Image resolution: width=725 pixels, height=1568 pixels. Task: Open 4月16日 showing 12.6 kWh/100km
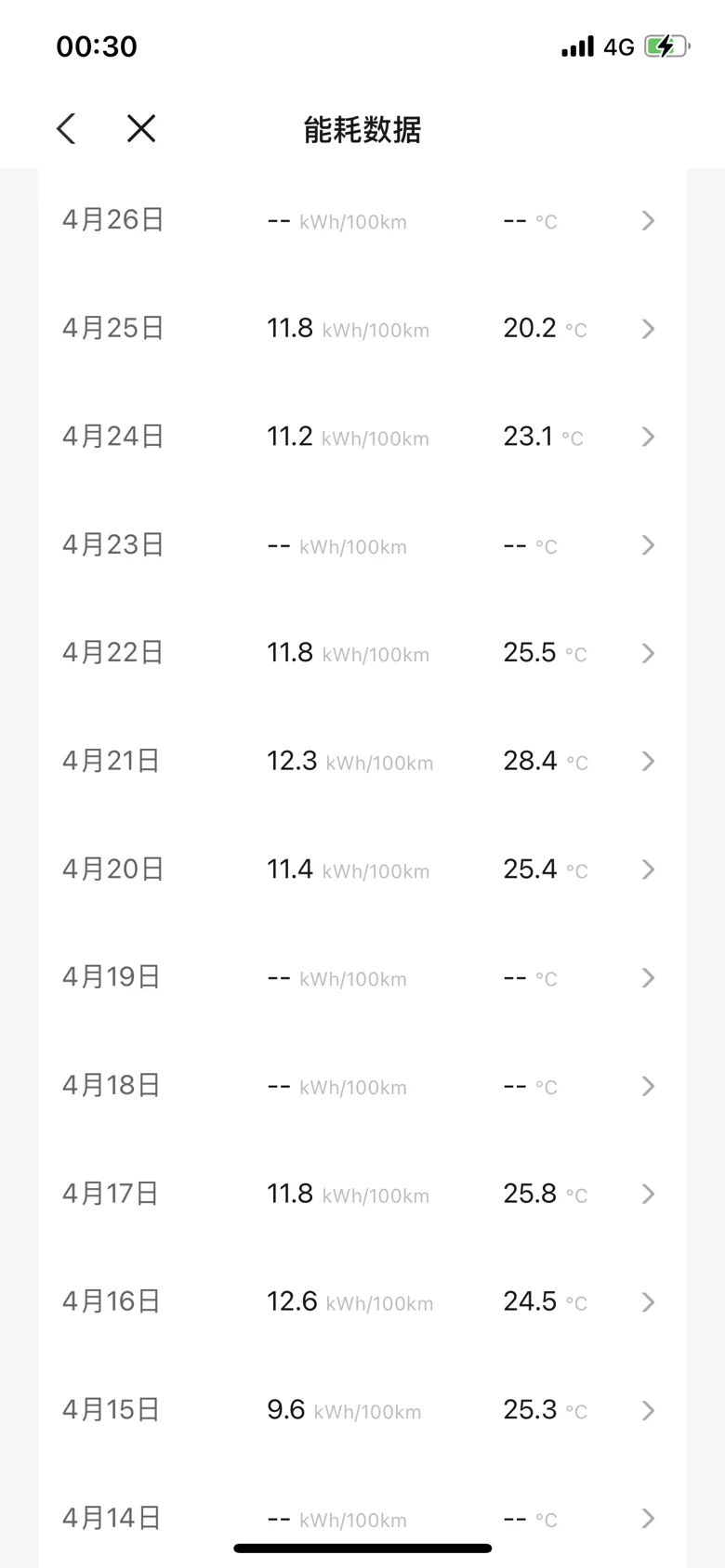click(x=362, y=1302)
